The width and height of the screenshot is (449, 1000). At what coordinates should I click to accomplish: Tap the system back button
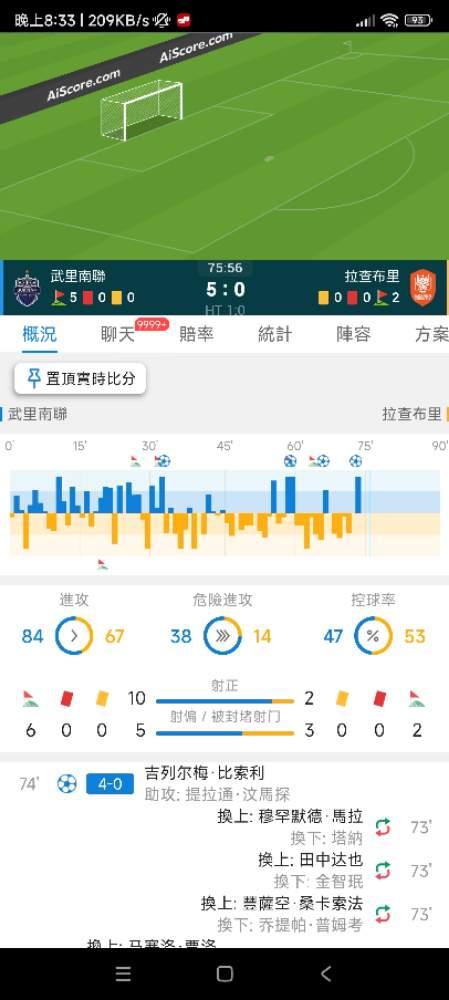pyautogui.click(x=326, y=974)
